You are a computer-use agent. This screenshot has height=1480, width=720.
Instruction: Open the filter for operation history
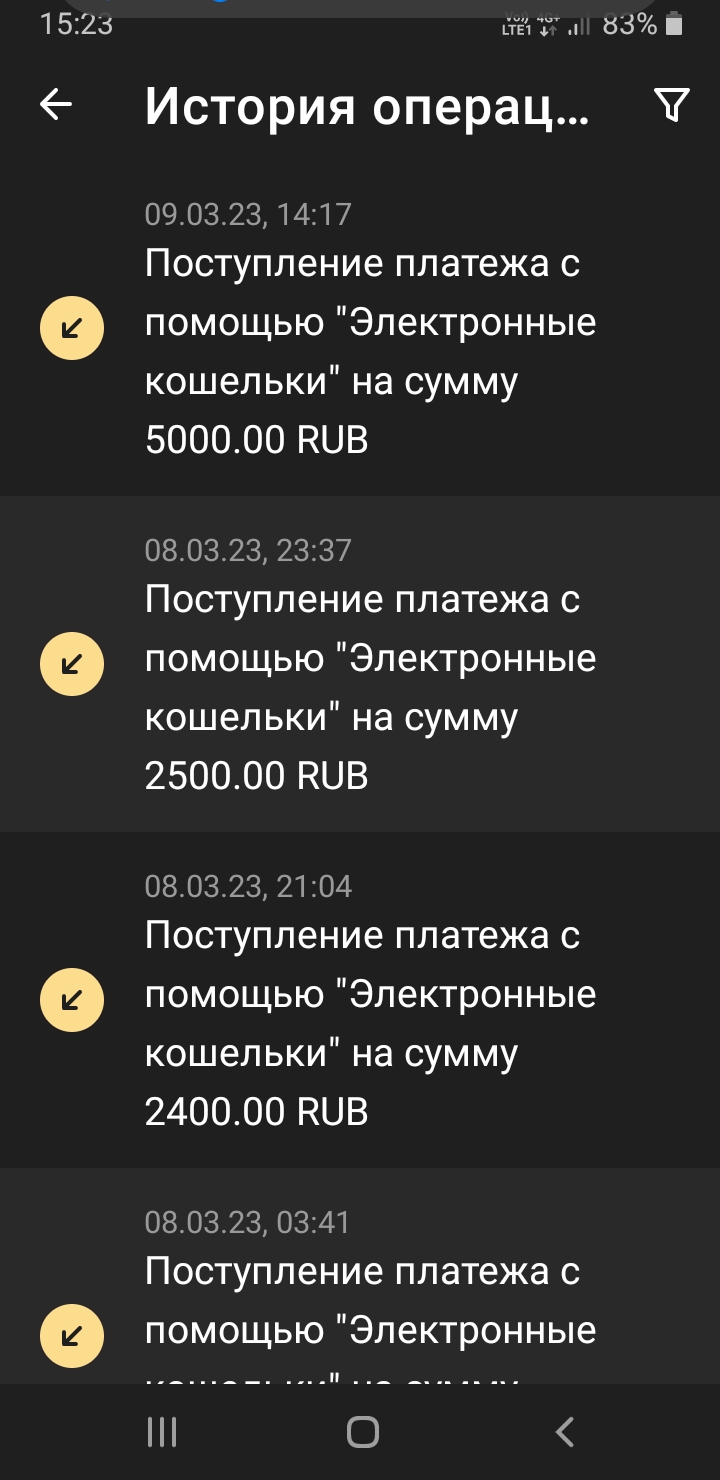coord(671,104)
